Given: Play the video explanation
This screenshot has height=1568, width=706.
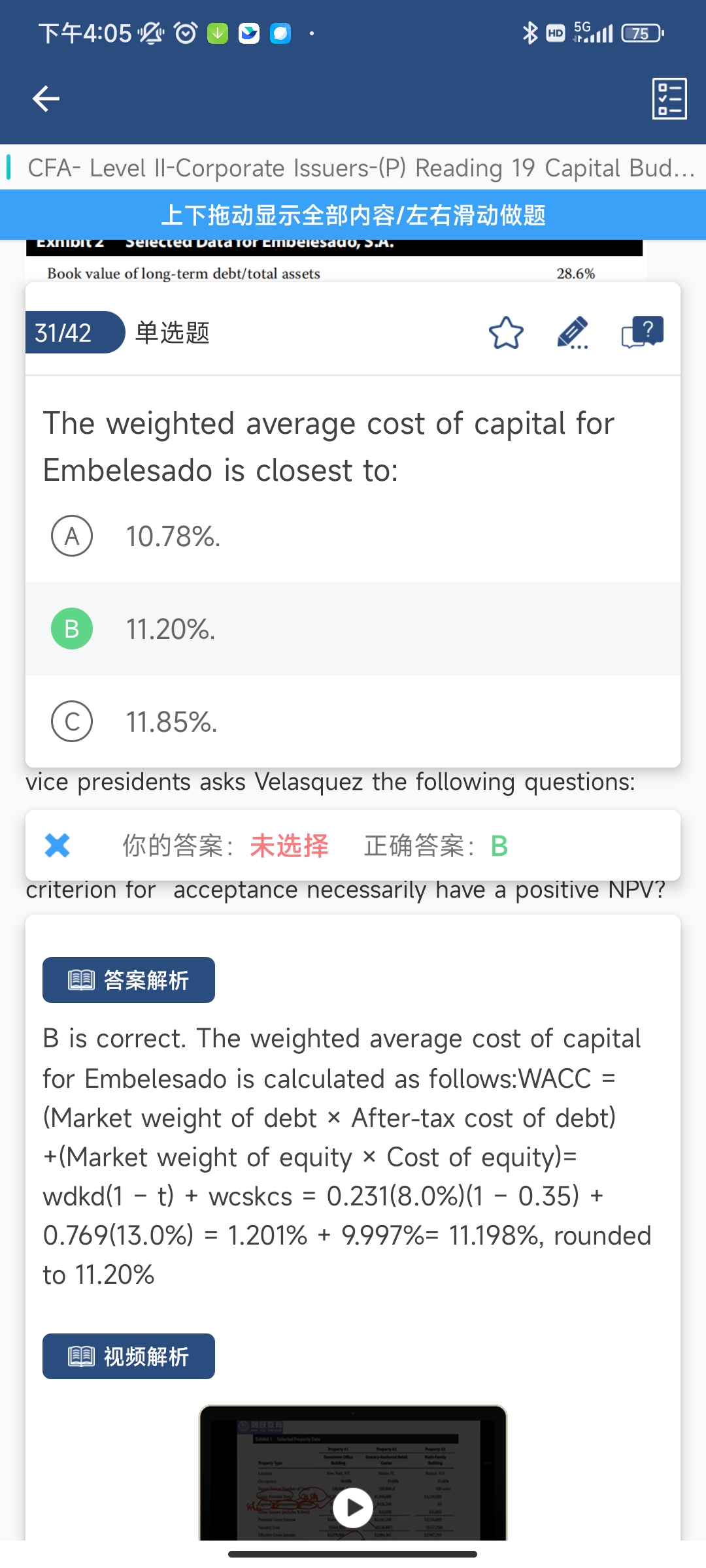Looking at the screenshot, I should (353, 1507).
